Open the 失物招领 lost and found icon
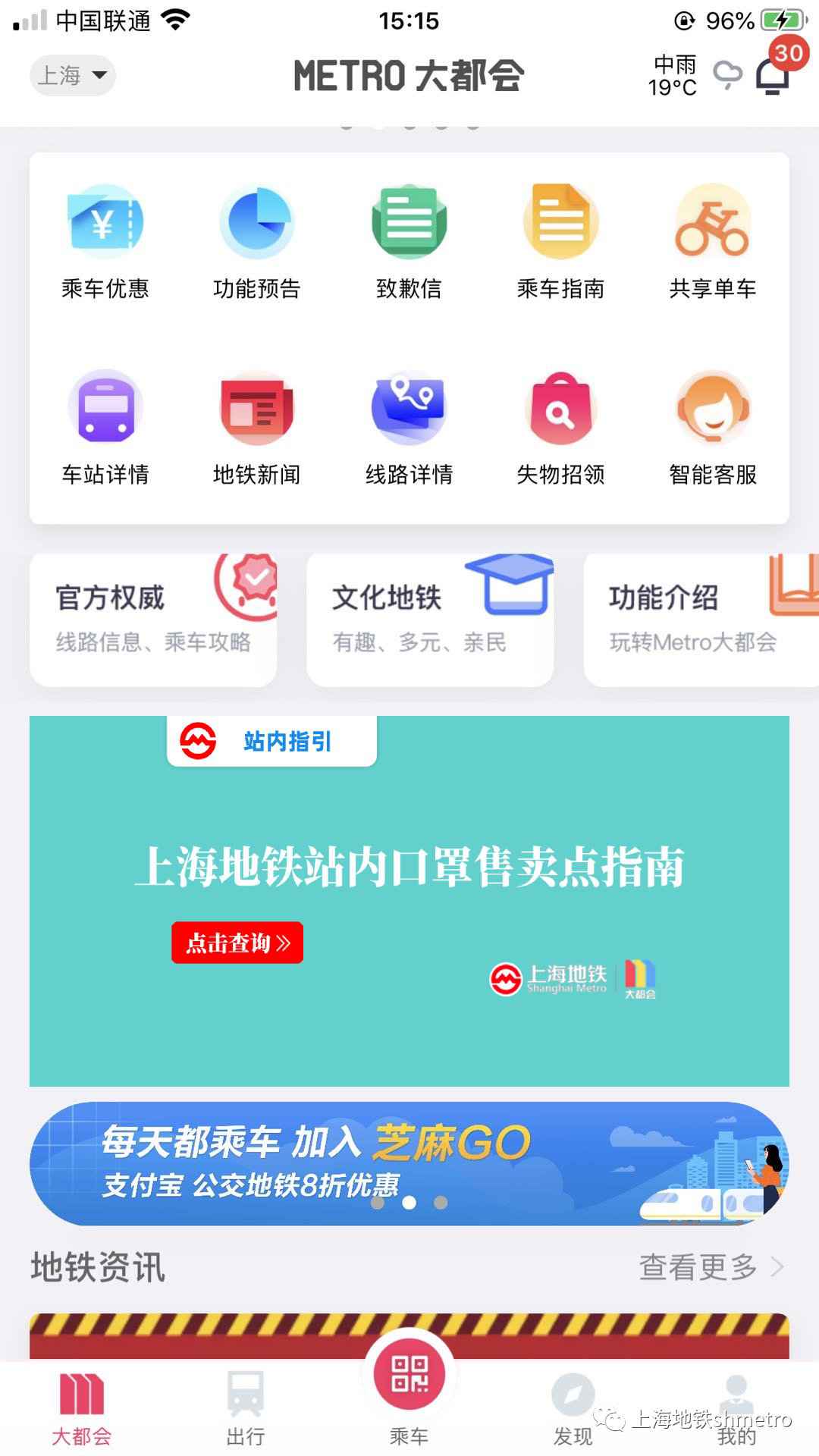The image size is (819, 1456). 560,428
